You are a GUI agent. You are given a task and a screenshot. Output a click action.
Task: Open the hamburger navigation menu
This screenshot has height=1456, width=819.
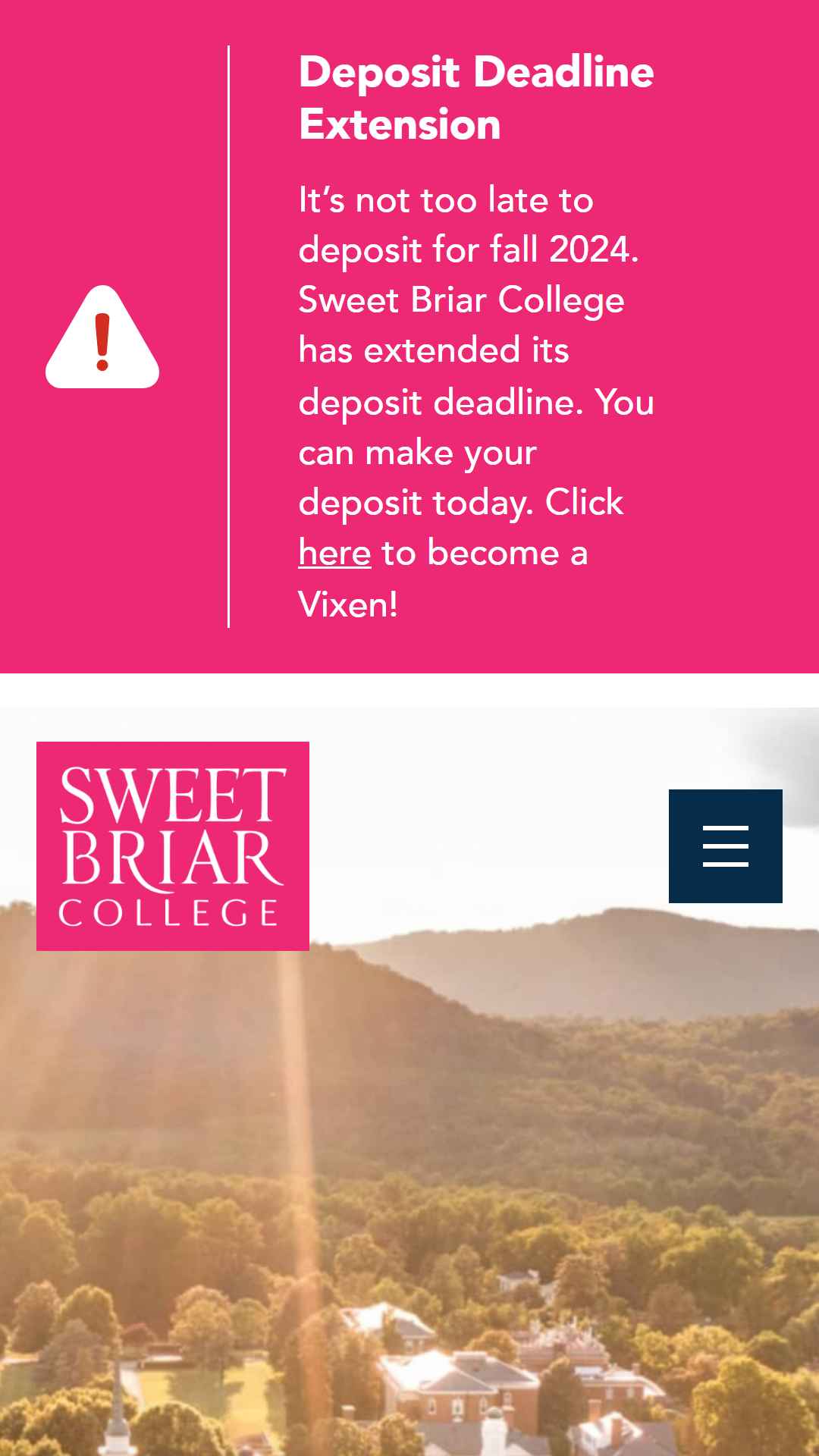pyautogui.click(x=725, y=846)
